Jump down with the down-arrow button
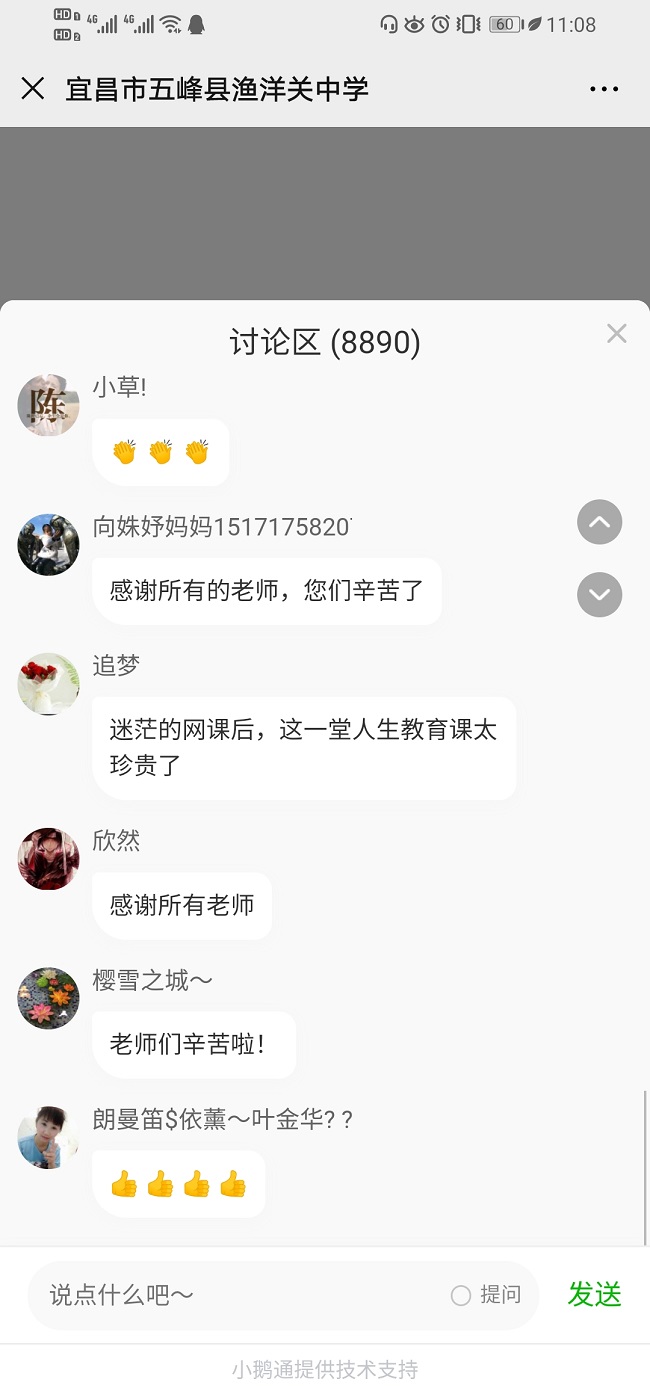 600,595
